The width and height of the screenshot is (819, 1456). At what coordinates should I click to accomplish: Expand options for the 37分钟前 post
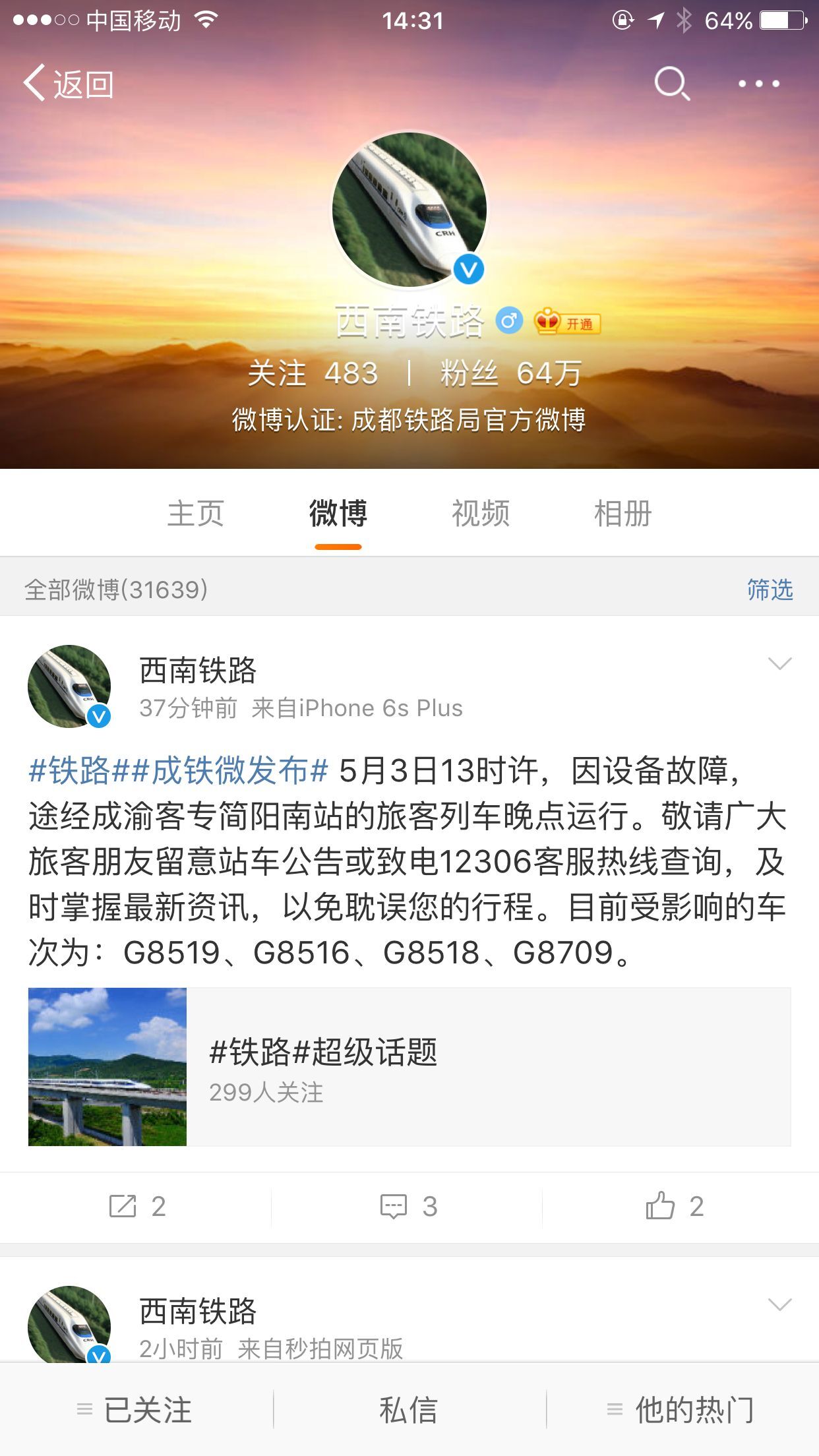point(779,664)
